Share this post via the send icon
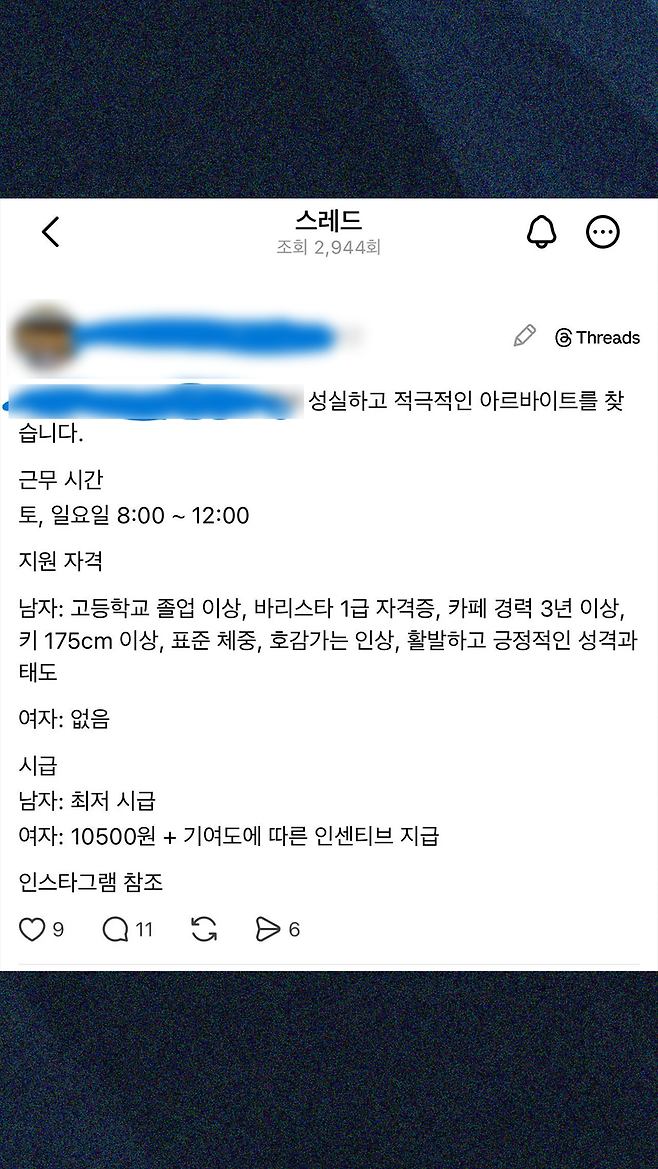 tap(267, 930)
